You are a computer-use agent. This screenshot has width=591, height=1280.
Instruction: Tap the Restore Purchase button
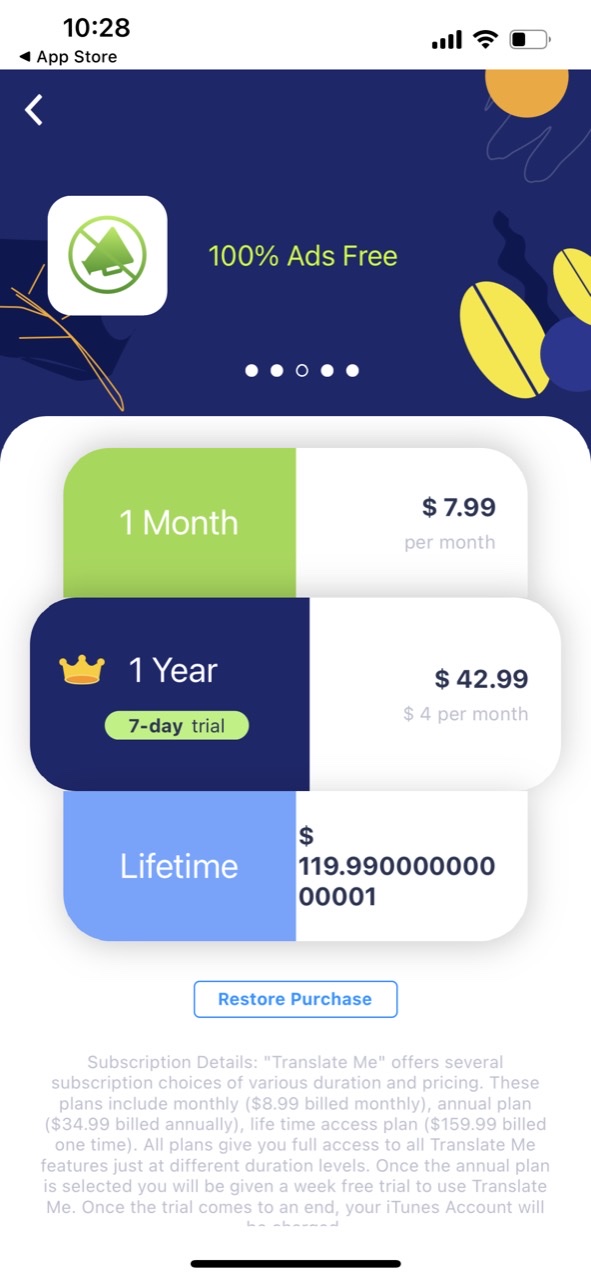295,999
